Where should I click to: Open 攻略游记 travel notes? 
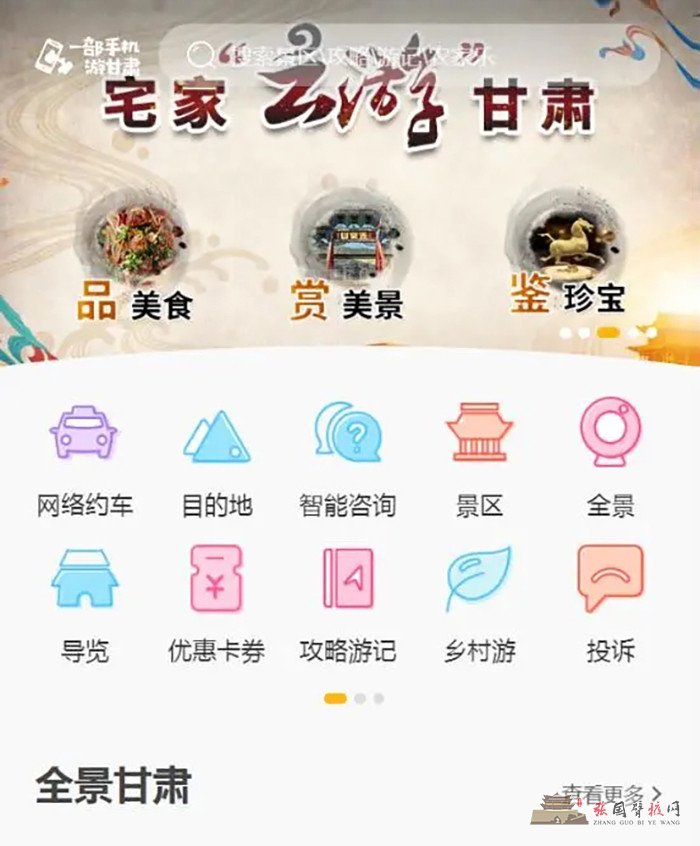tap(347, 603)
